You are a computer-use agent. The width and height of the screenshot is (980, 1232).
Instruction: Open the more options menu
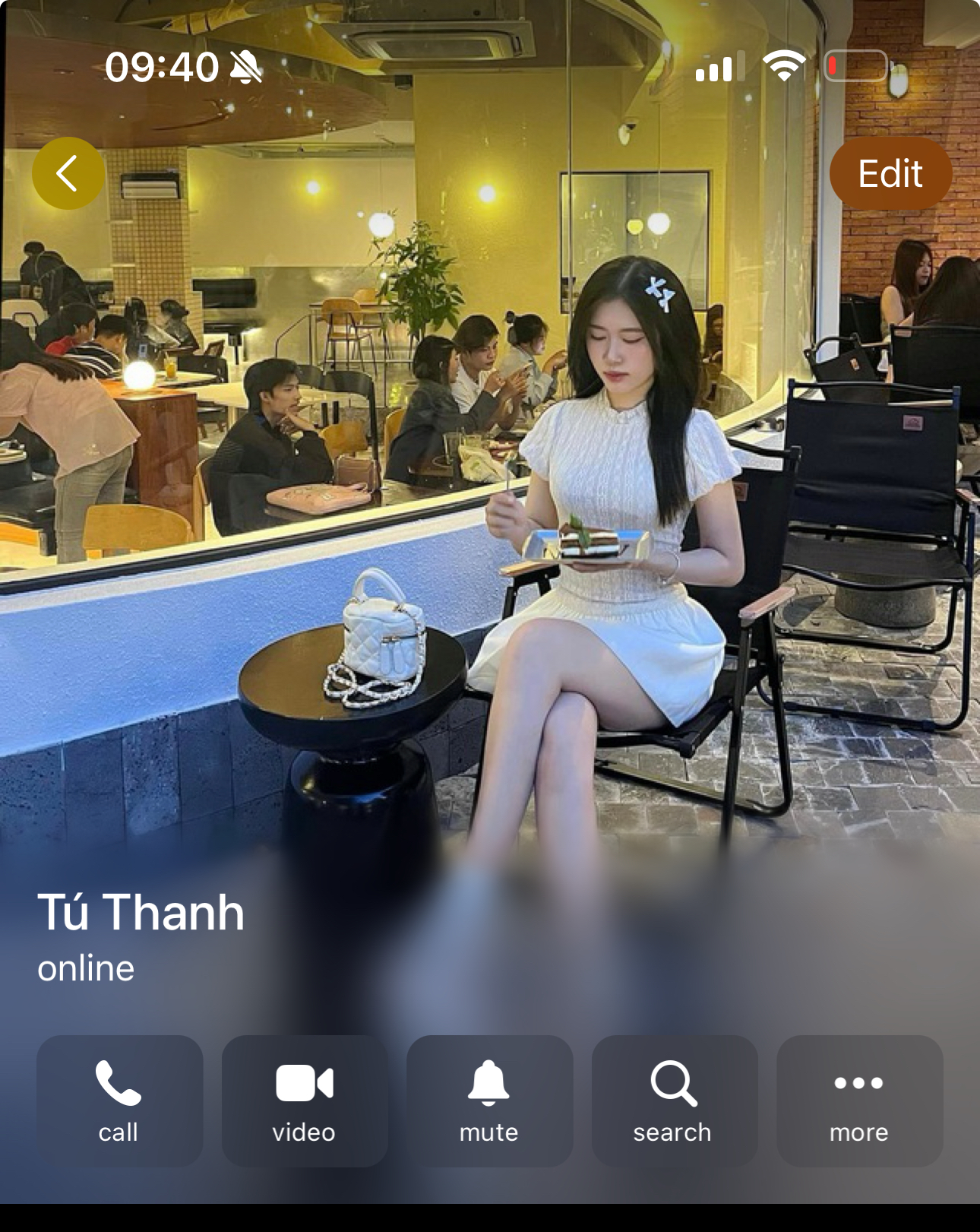point(859,1100)
